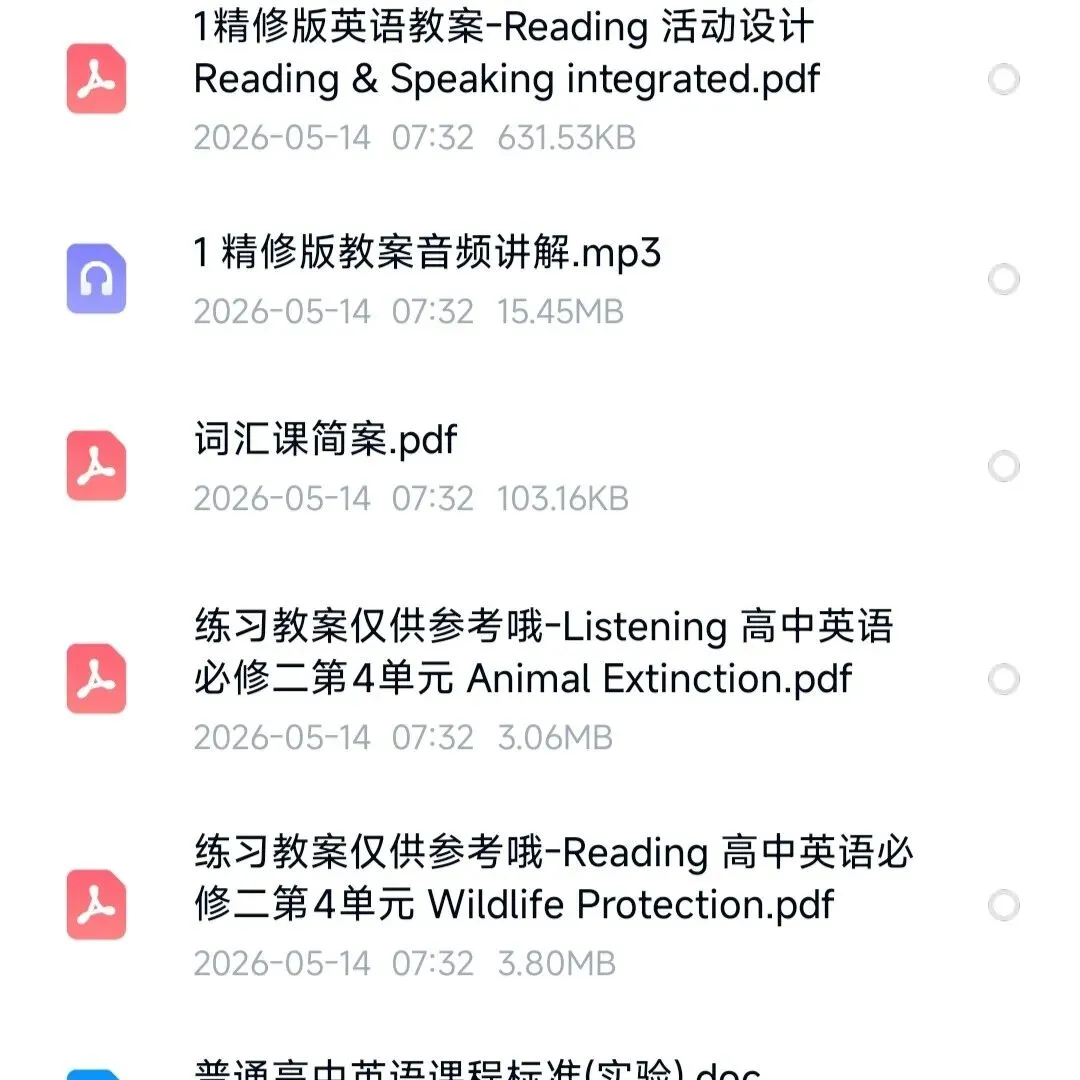
Task: Select the circle beside 词汇课简案.pdf
Action: coord(1004,466)
